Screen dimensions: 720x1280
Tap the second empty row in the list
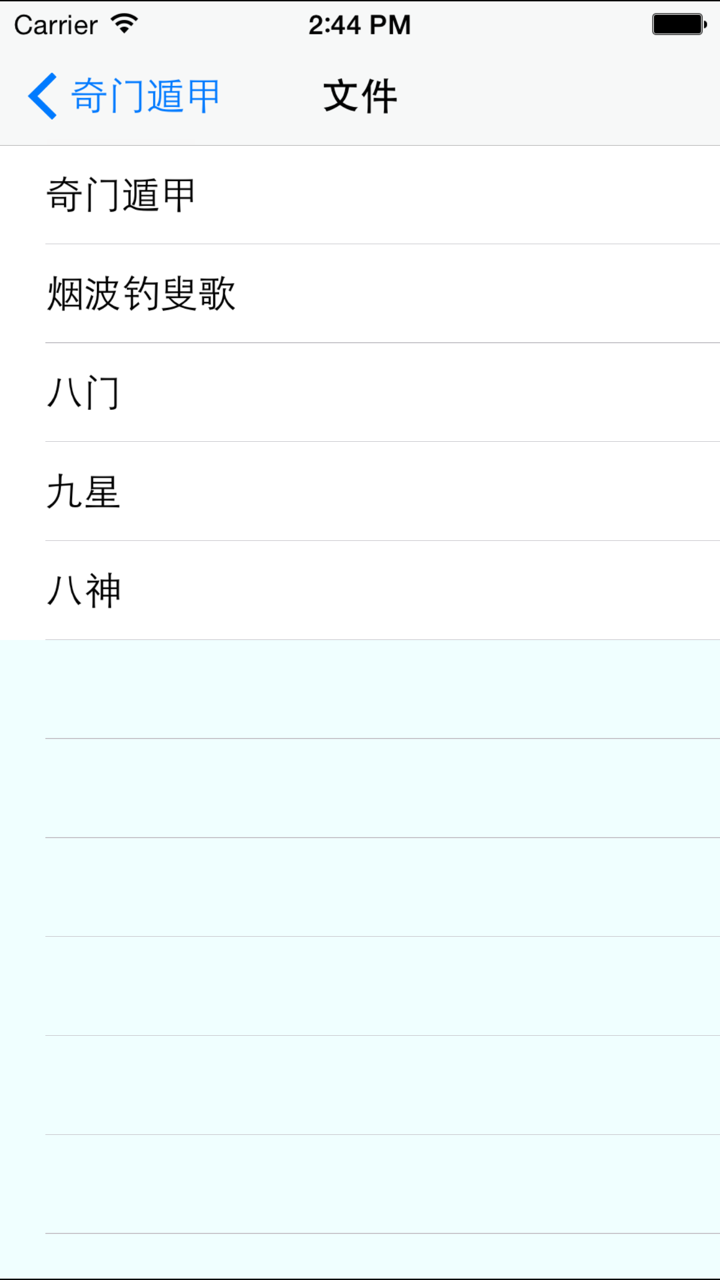(360, 786)
